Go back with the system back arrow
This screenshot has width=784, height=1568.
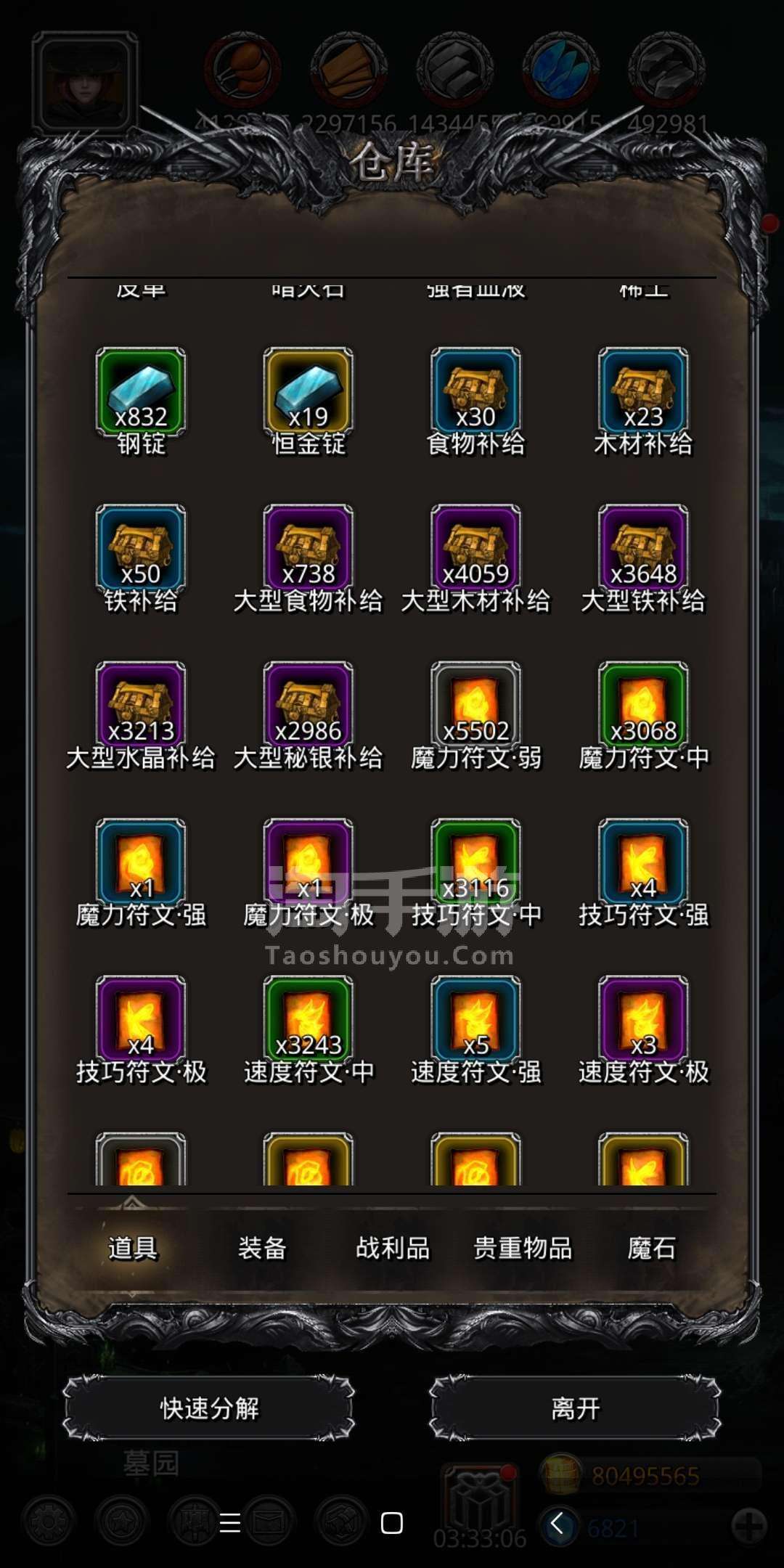pos(557,1523)
